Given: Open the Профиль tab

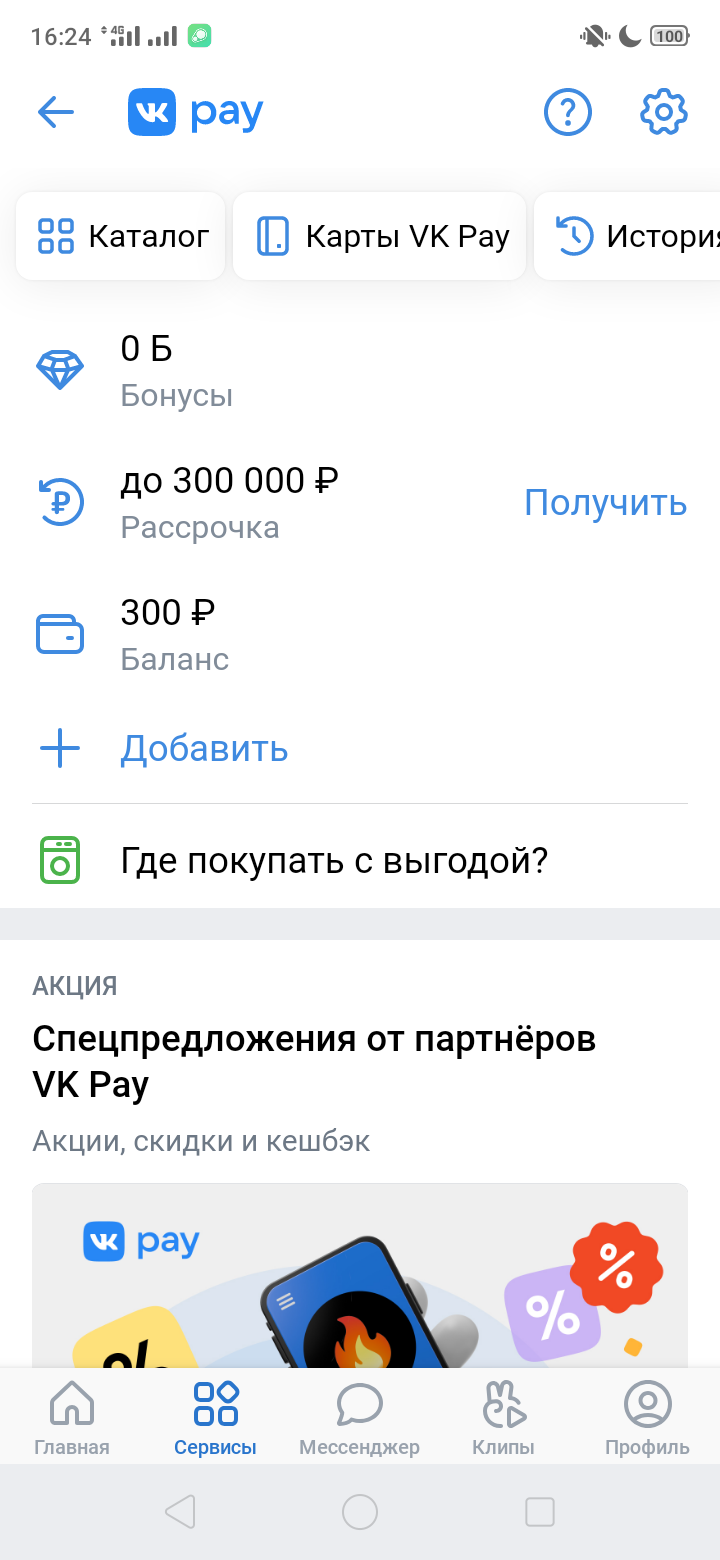Looking at the screenshot, I should (647, 1418).
